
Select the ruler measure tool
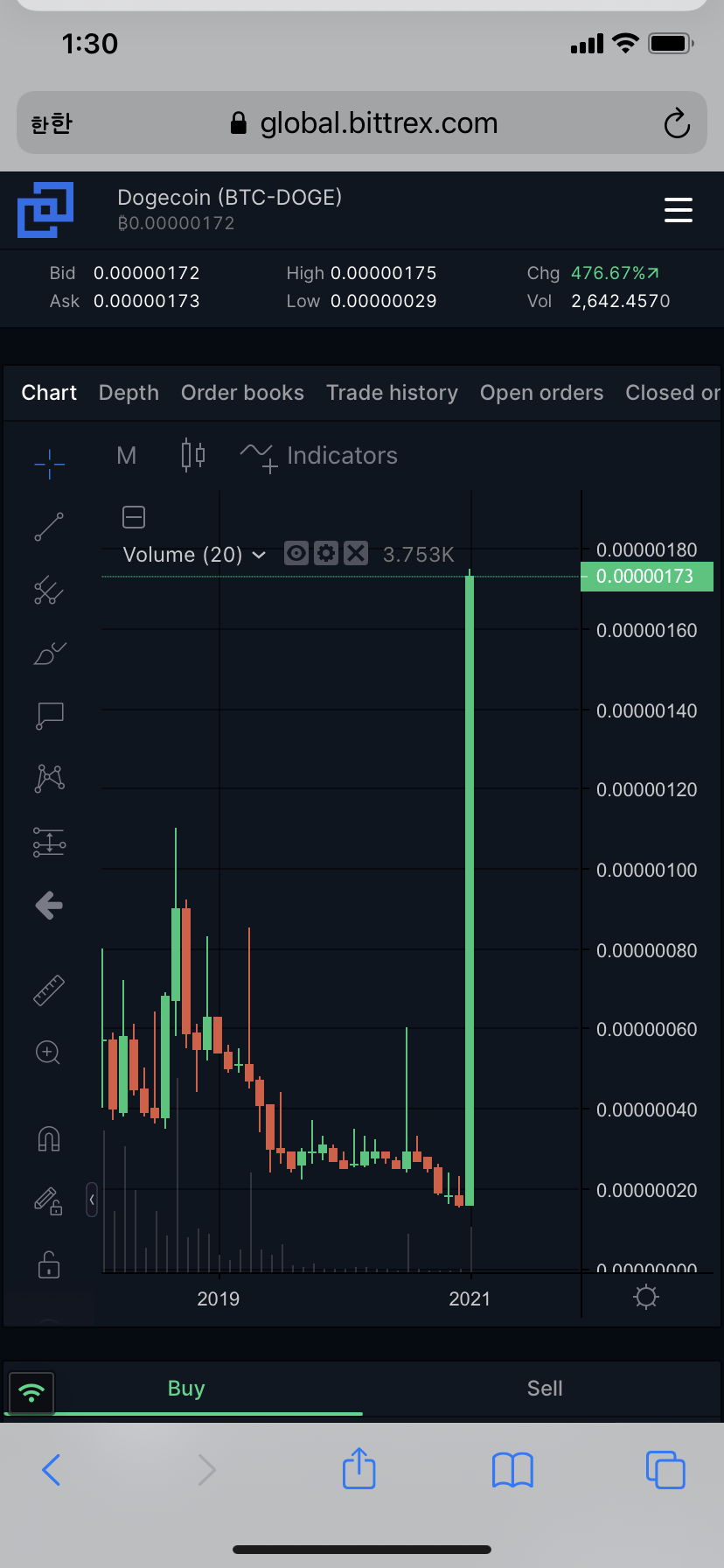tap(49, 990)
